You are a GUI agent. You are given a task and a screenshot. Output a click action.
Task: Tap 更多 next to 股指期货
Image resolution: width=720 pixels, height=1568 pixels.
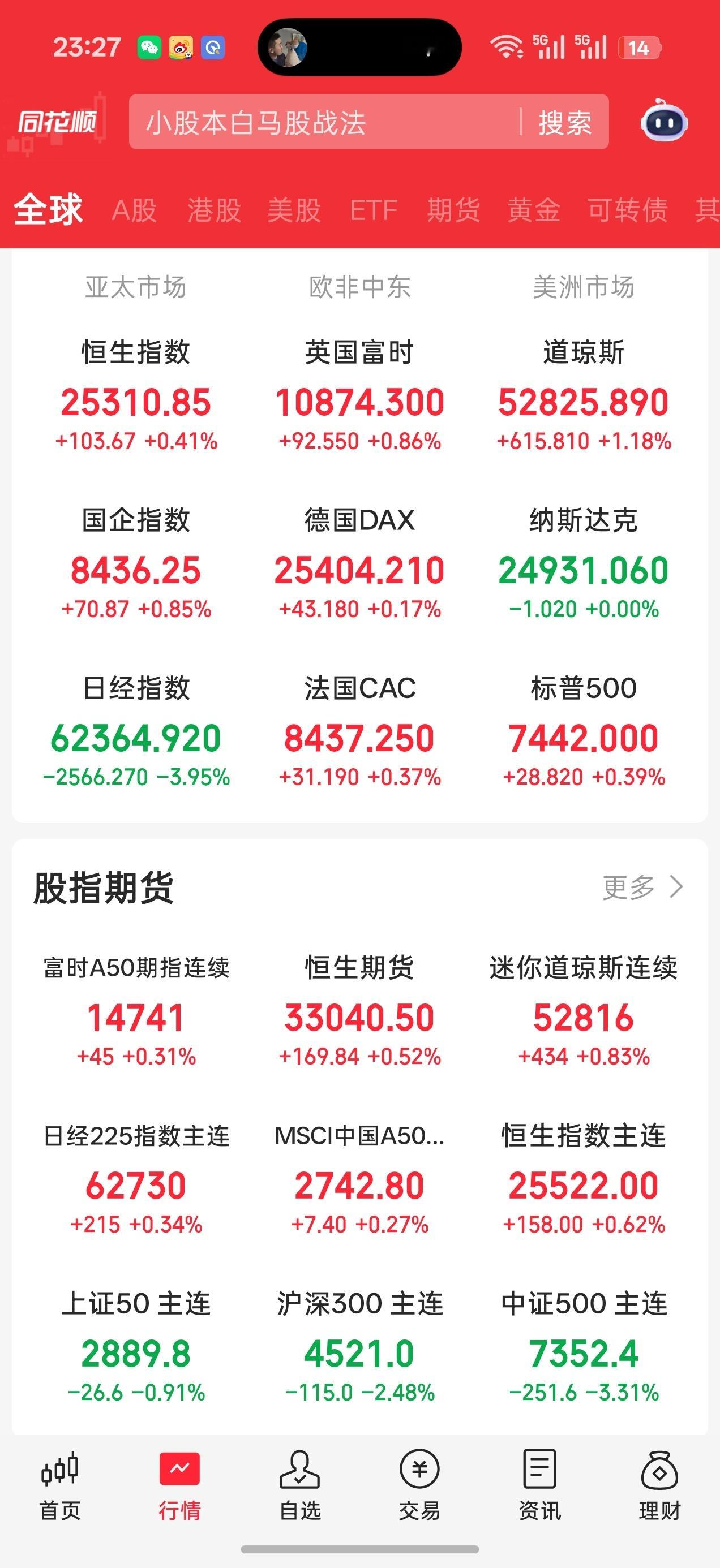pyautogui.click(x=642, y=887)
